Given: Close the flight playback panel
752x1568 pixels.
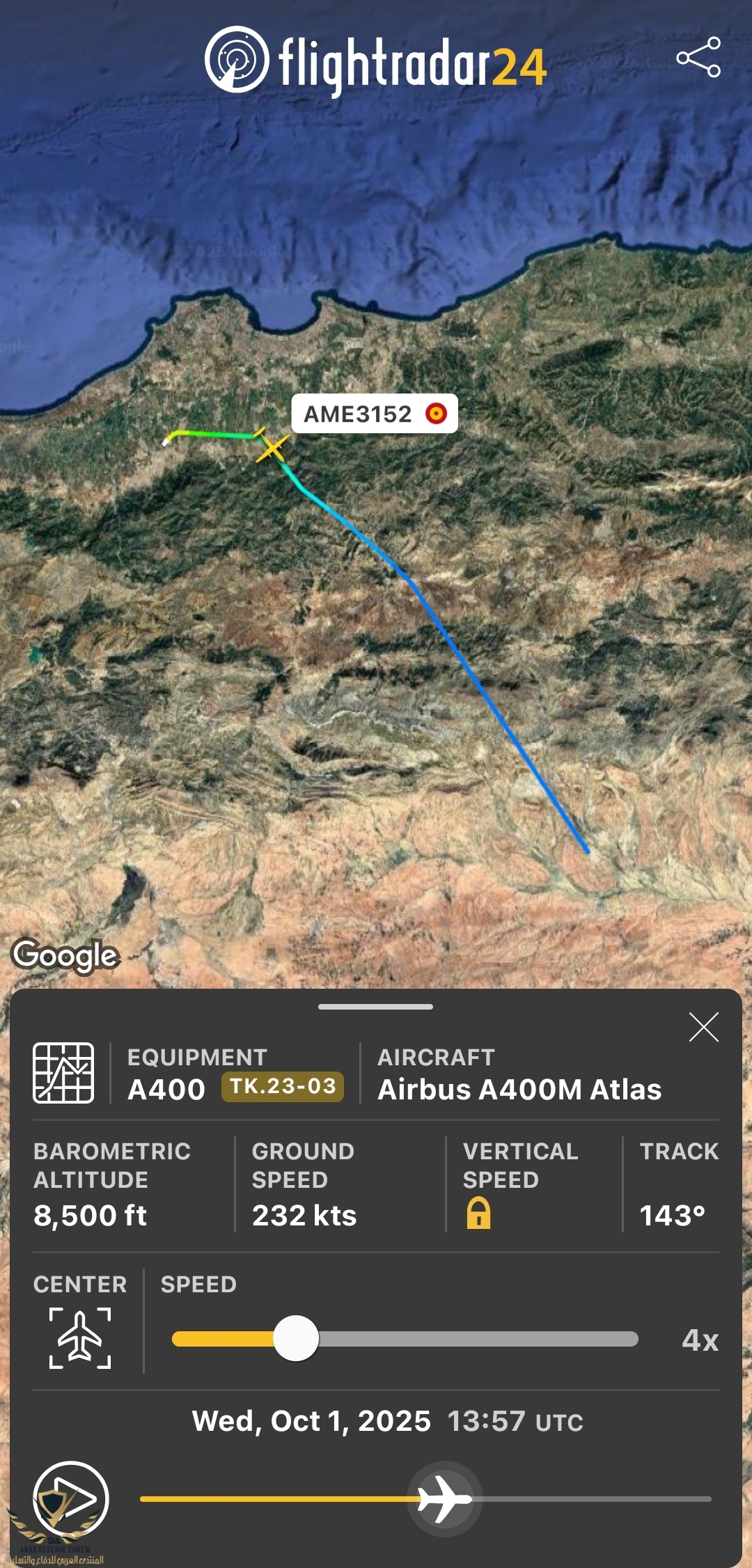Looking at the screenshot, I should 703,1027.
